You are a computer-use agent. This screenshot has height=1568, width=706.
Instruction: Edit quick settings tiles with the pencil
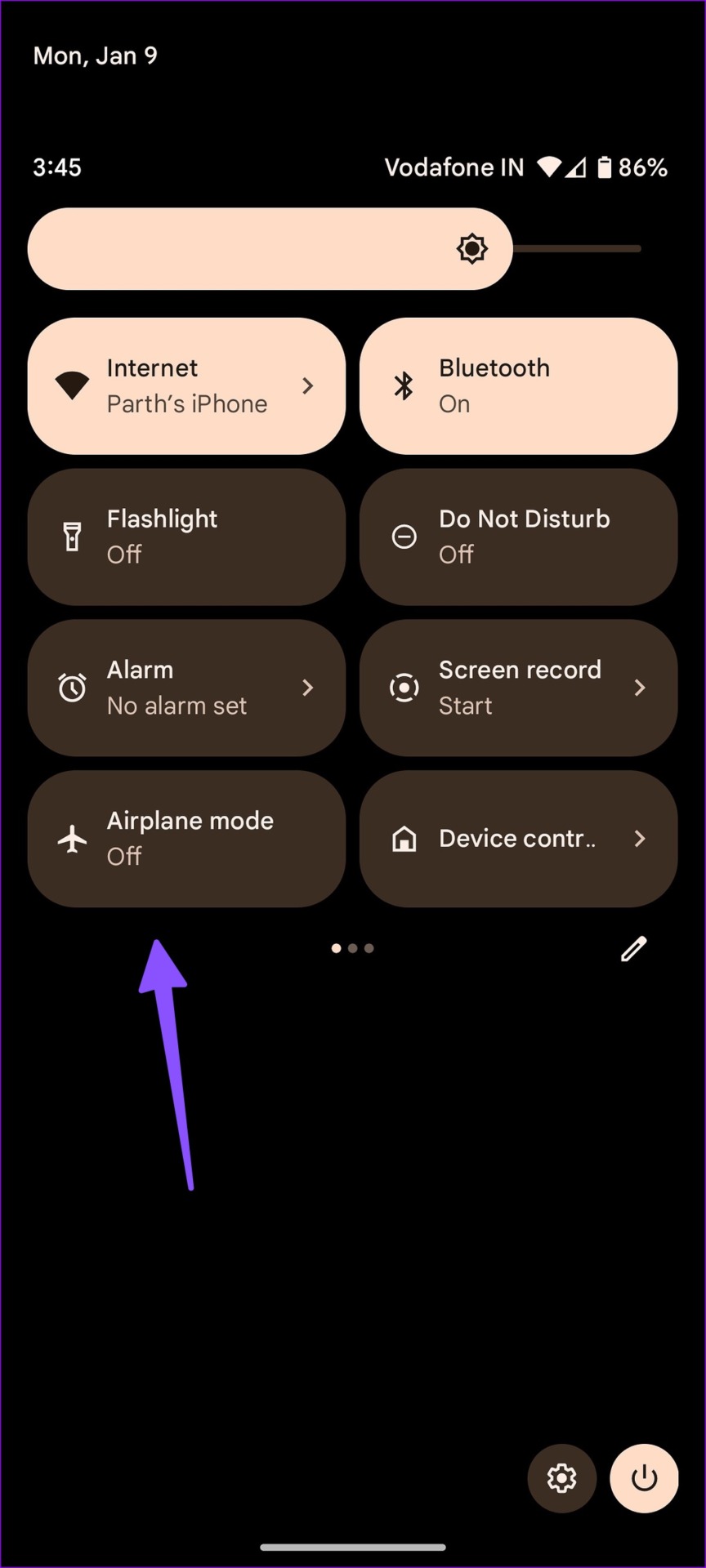click(633, 949)
